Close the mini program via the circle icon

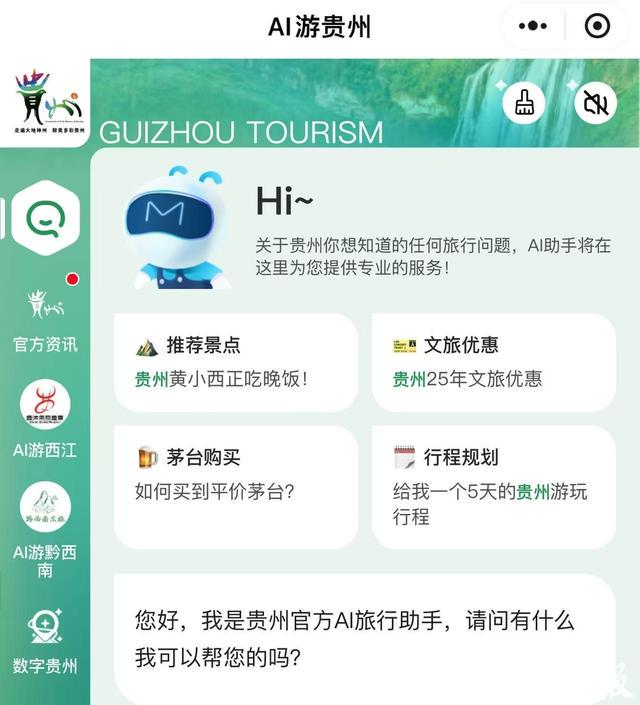pos(597,27)
